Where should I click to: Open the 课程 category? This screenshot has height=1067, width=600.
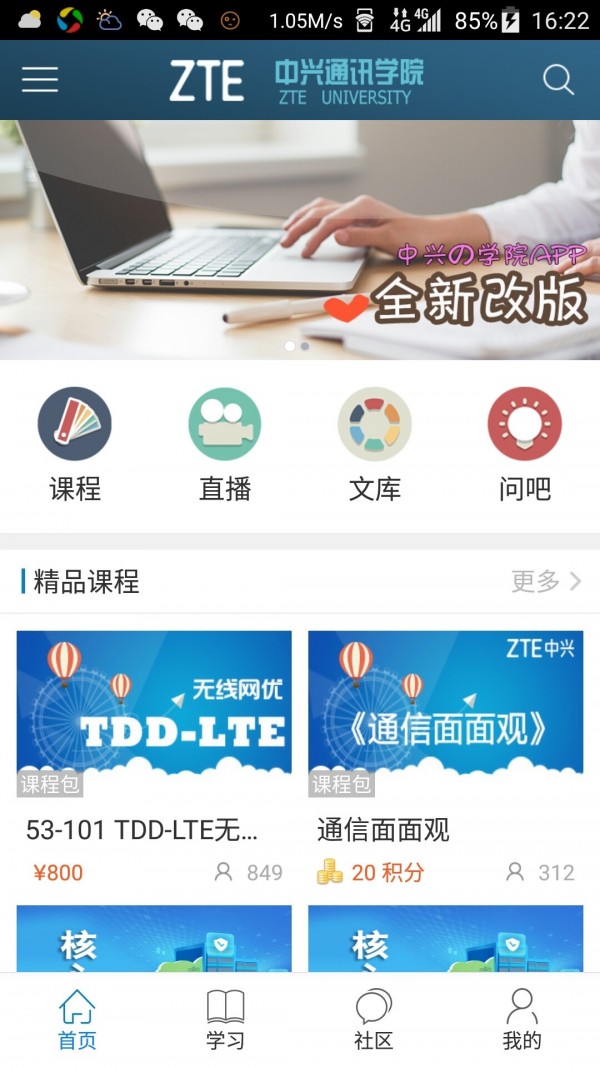[x=75, y=445]
